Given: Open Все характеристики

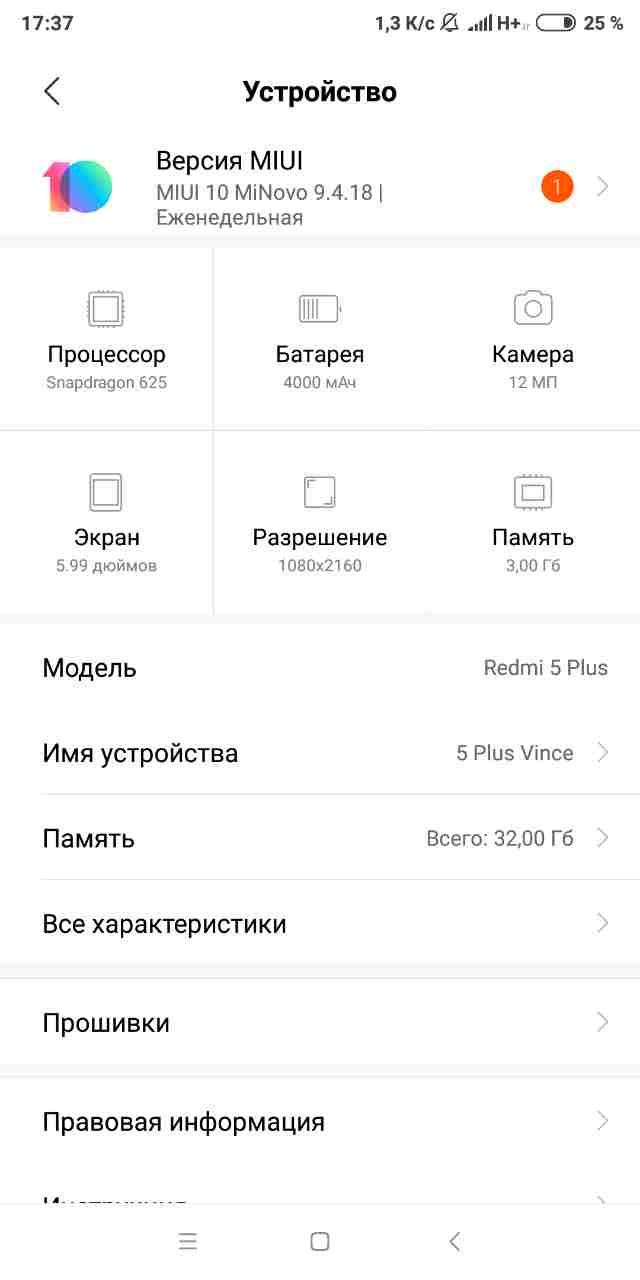Looking at the screenshot, I should (320, 923).
